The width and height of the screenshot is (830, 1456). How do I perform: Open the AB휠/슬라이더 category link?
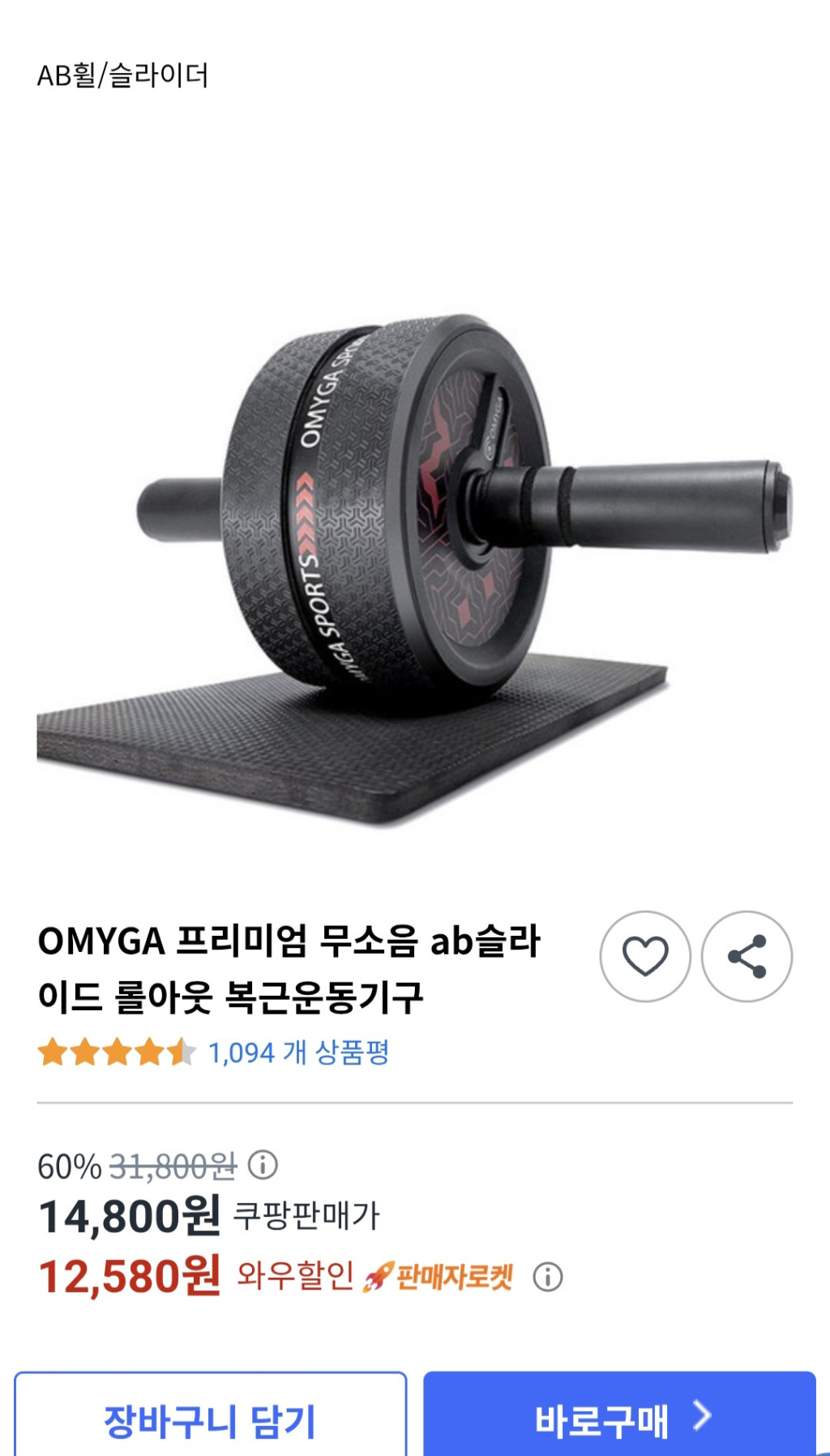coord(122,75)
